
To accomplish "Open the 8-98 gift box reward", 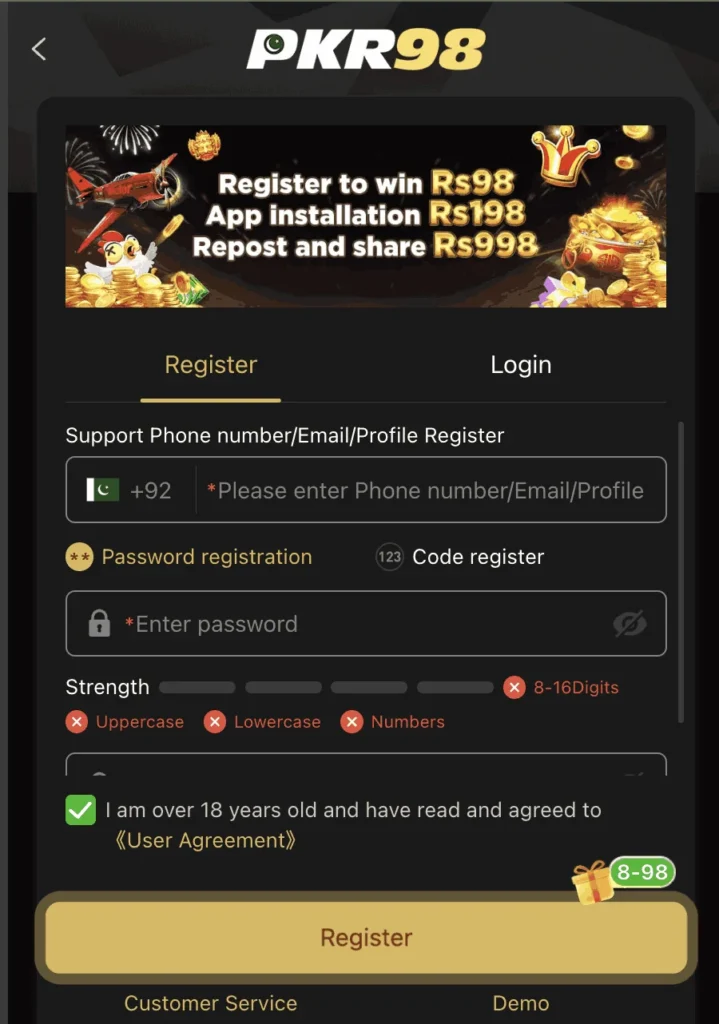I will [x=622, y=879].
